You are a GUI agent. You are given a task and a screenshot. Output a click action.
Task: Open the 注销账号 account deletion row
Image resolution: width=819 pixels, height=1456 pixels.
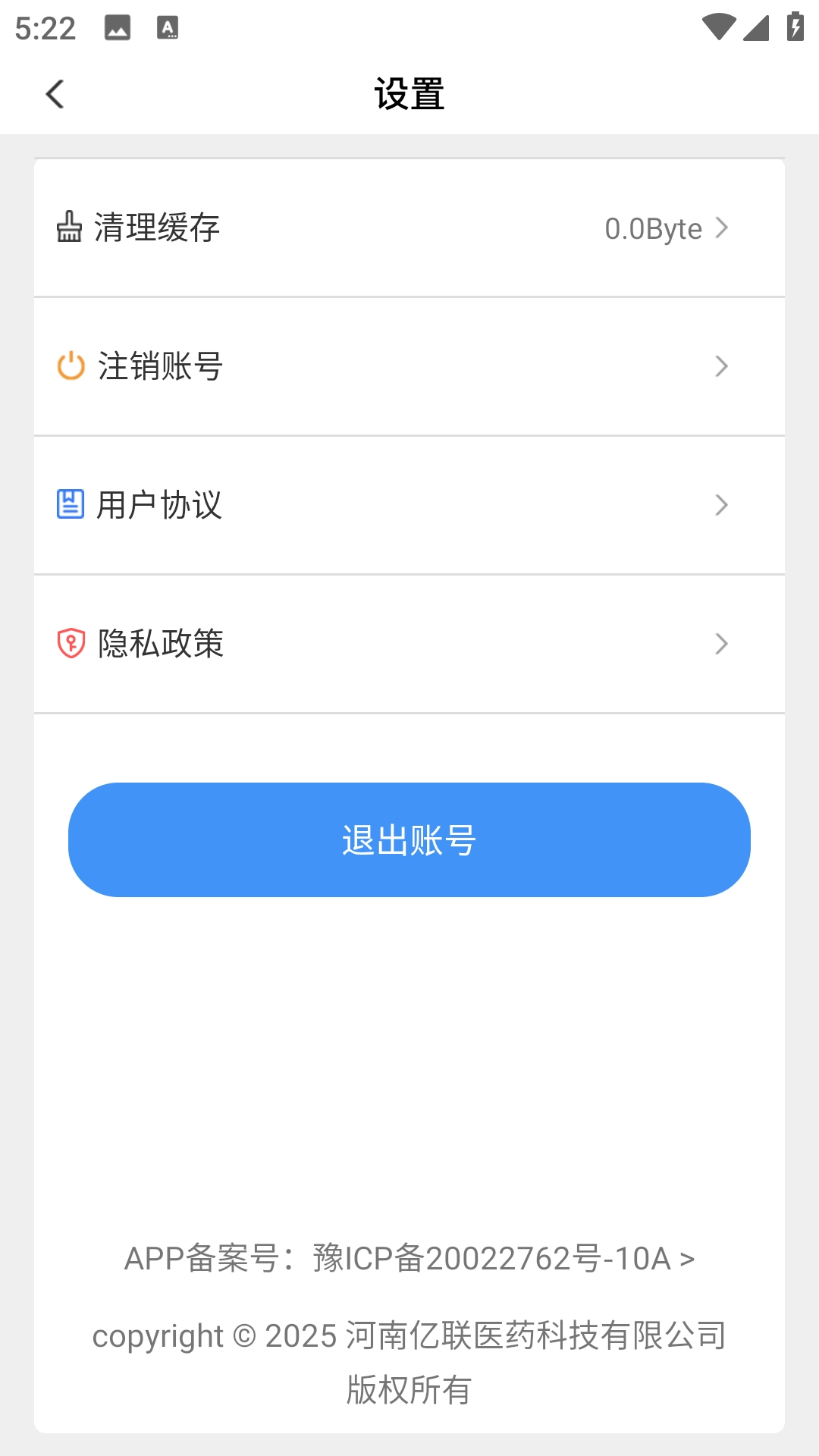tap(409, 366)
